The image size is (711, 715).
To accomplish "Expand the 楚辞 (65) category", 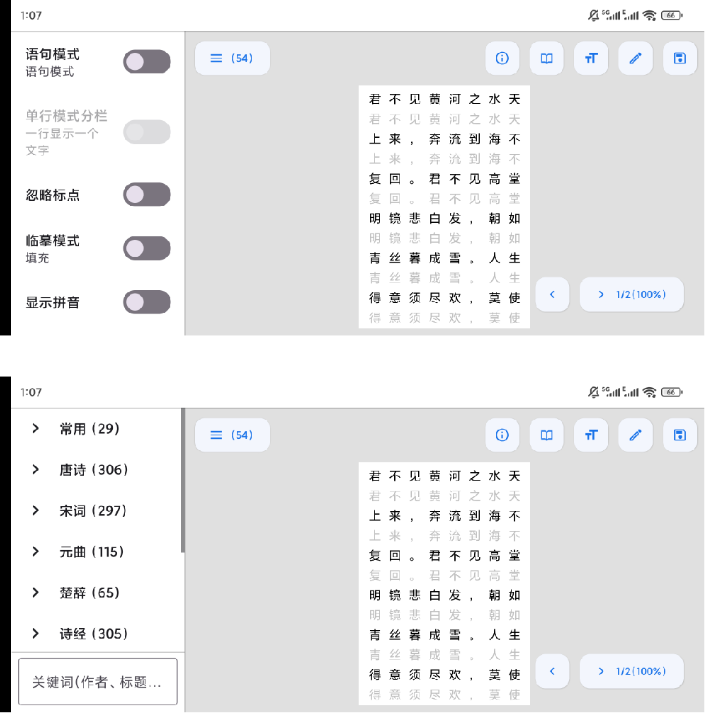I will coord(36,593).
